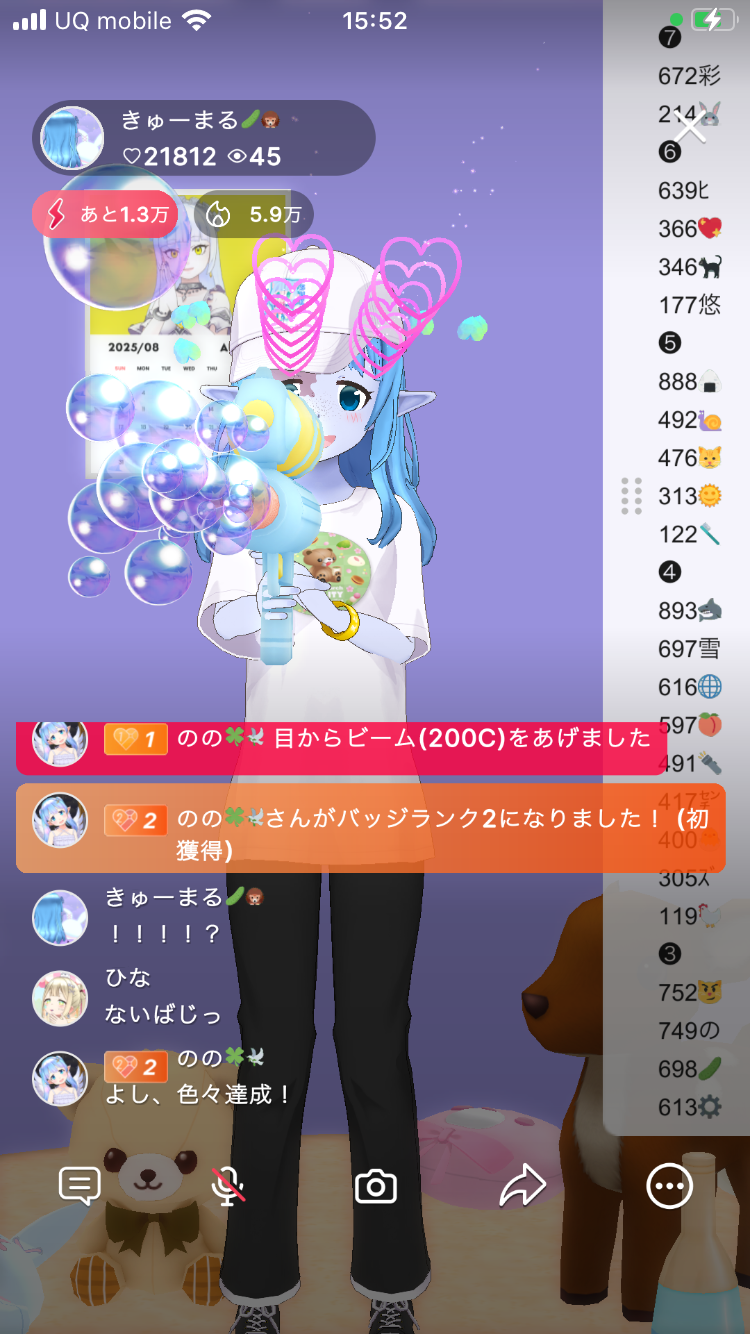Open the more options menu
This screenshot has width=750, height=1334.
(x=669, y=1187)
